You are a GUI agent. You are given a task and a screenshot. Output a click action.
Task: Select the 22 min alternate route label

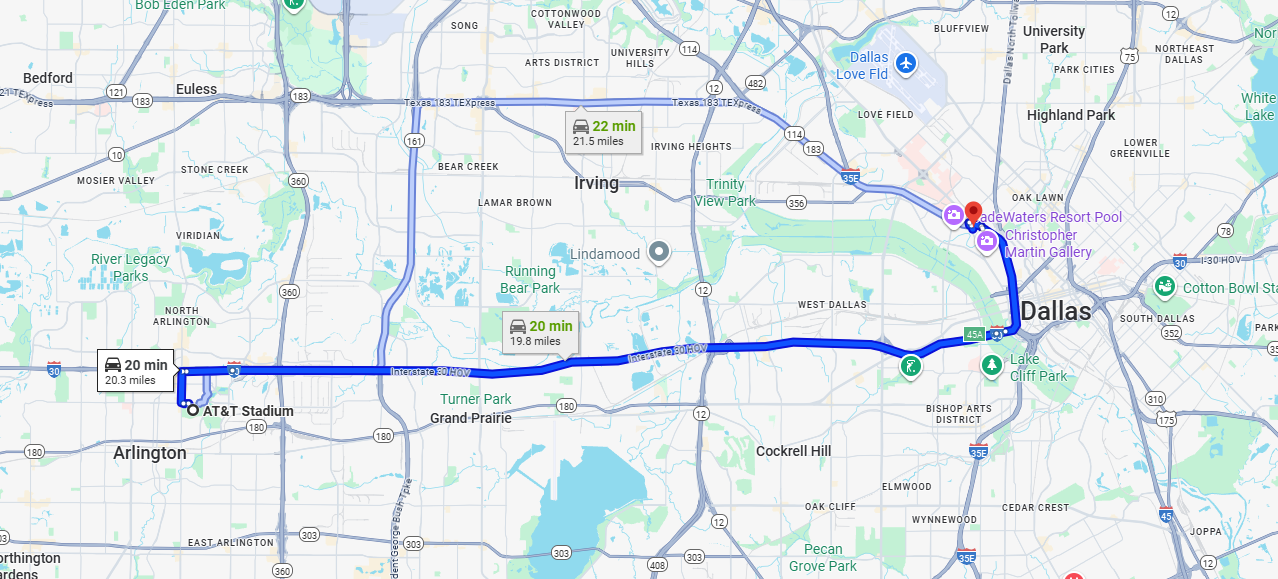point(604,132)
